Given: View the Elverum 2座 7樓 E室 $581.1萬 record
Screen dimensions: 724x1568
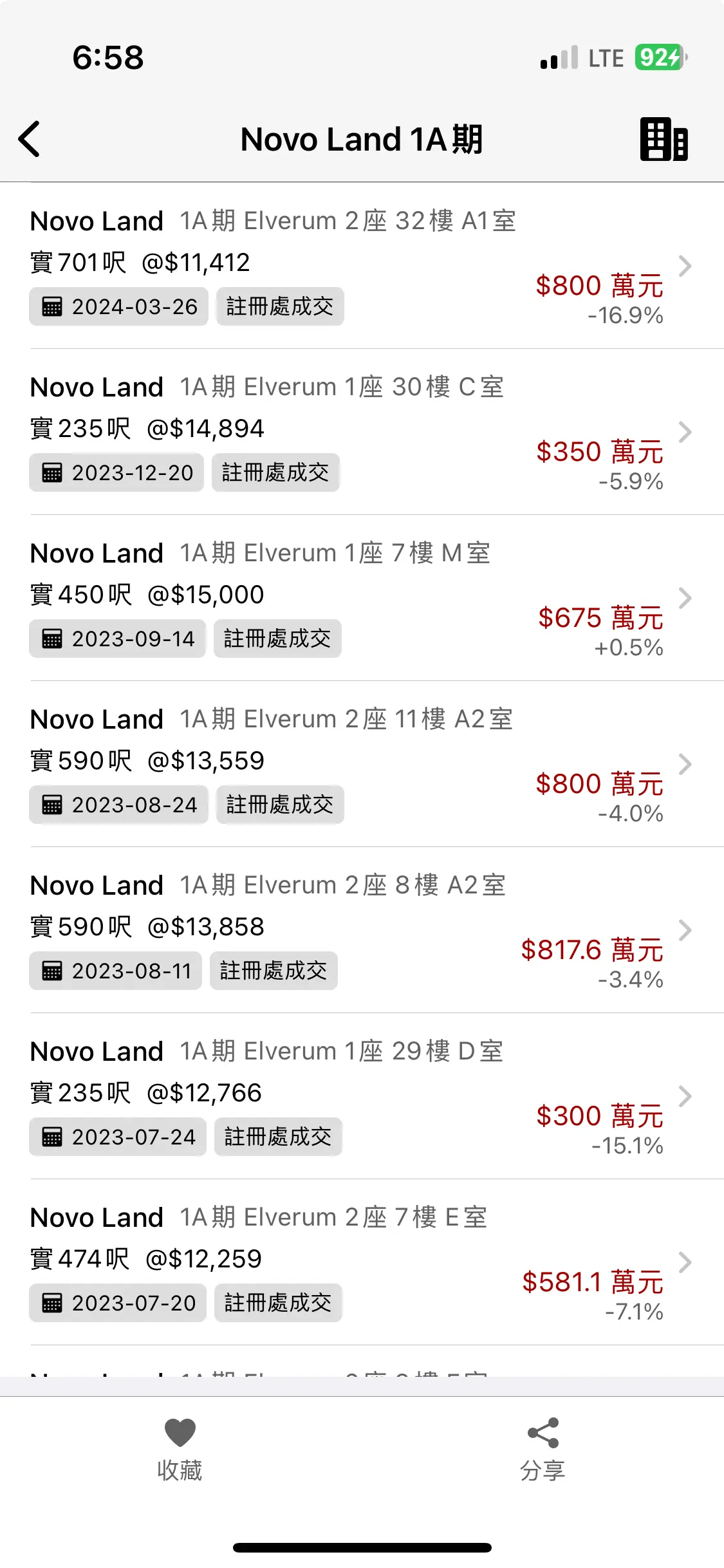Looking at the screenshot, I should pos(362,1262).
